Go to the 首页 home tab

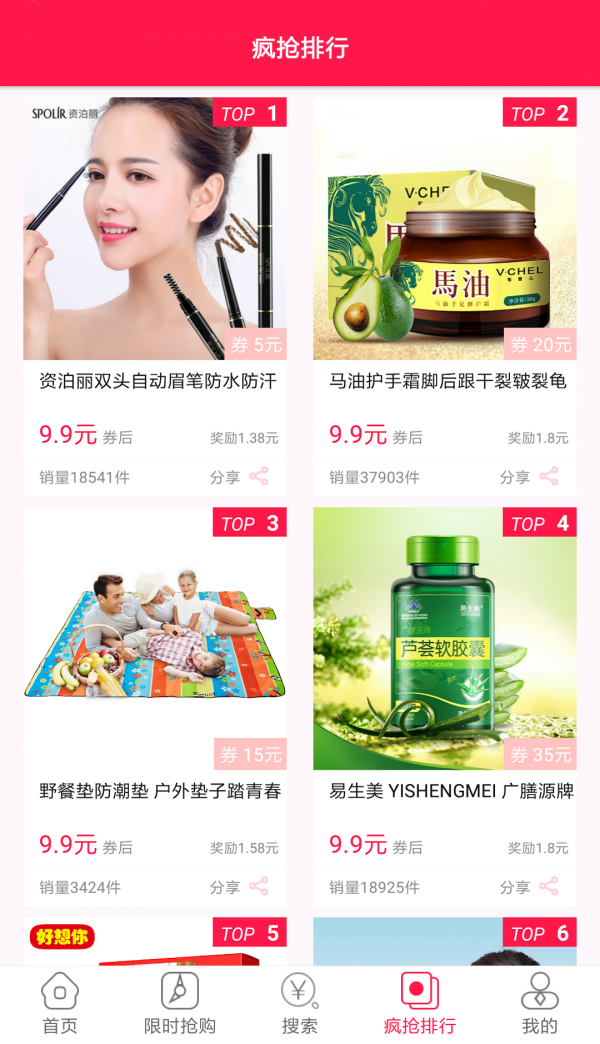click(60, 1004)
